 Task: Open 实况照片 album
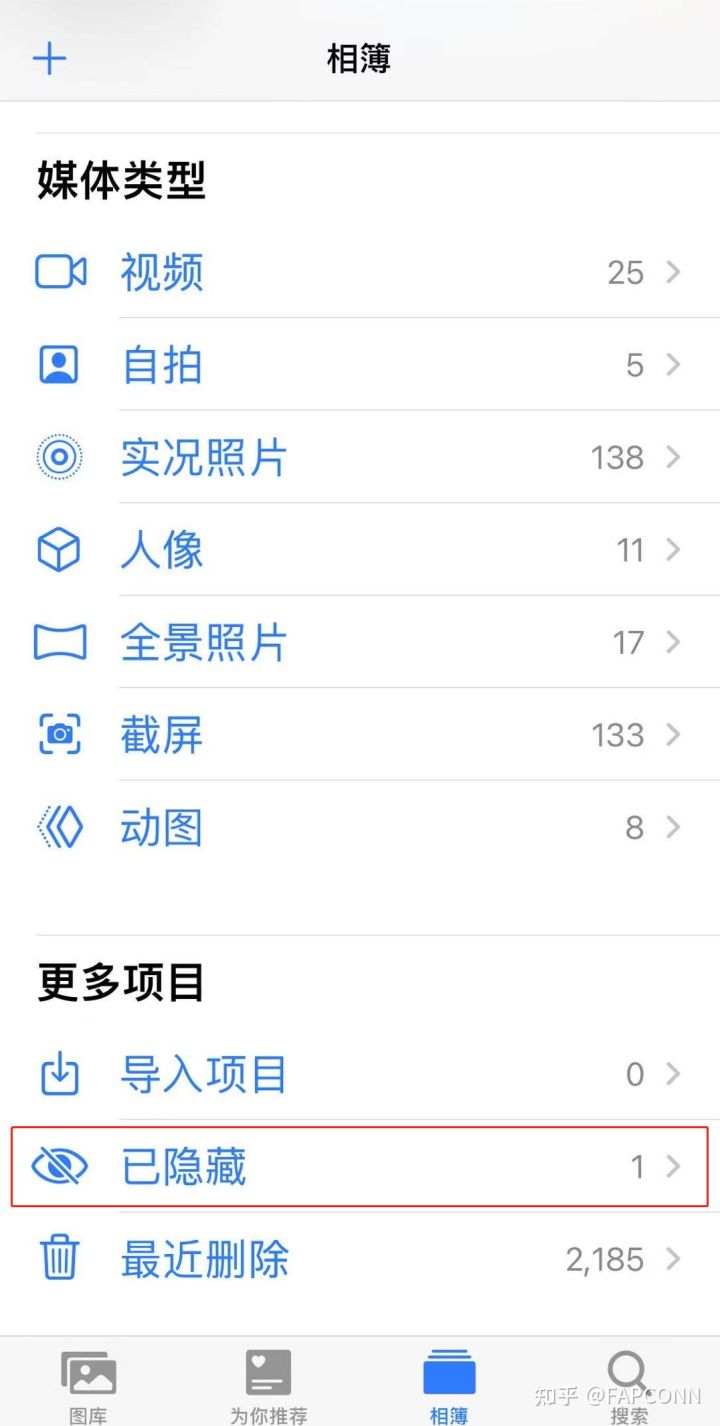360,458
